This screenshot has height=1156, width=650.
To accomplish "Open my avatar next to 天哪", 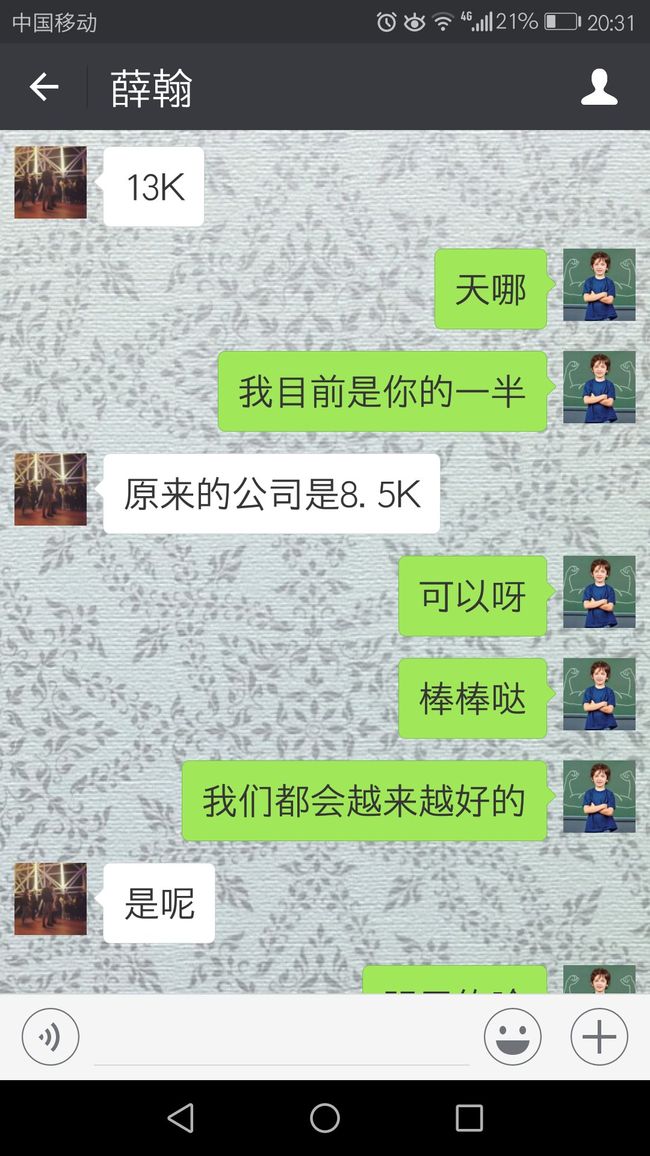I will 599,285.
